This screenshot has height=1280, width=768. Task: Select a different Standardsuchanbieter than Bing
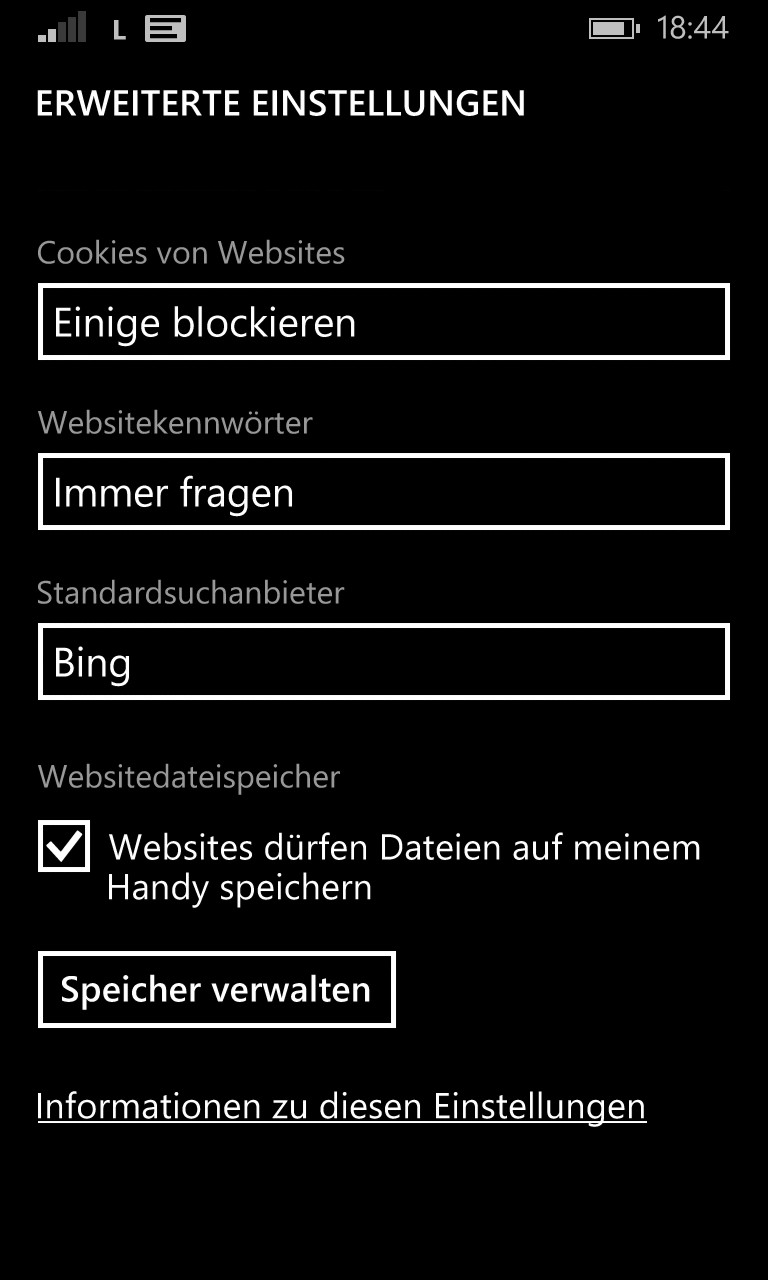(x=384, y=661)
